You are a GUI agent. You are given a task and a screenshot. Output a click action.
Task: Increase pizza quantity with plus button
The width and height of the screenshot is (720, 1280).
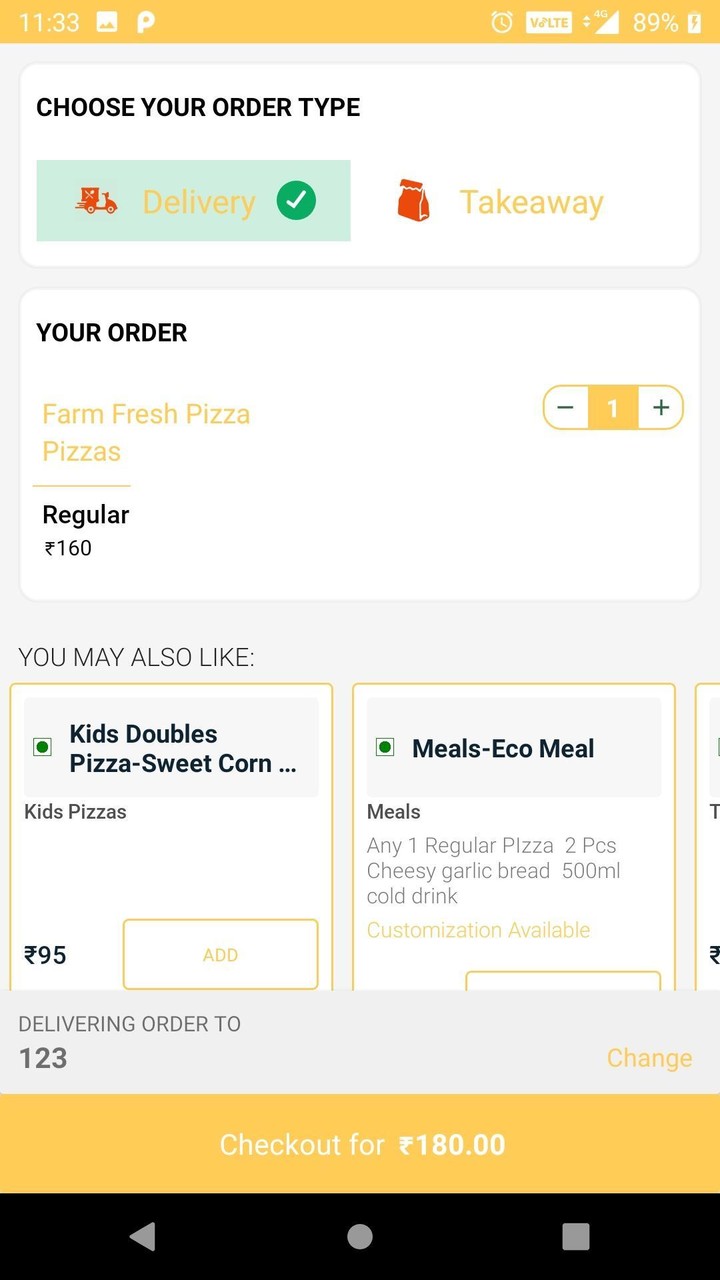point(660,407)
